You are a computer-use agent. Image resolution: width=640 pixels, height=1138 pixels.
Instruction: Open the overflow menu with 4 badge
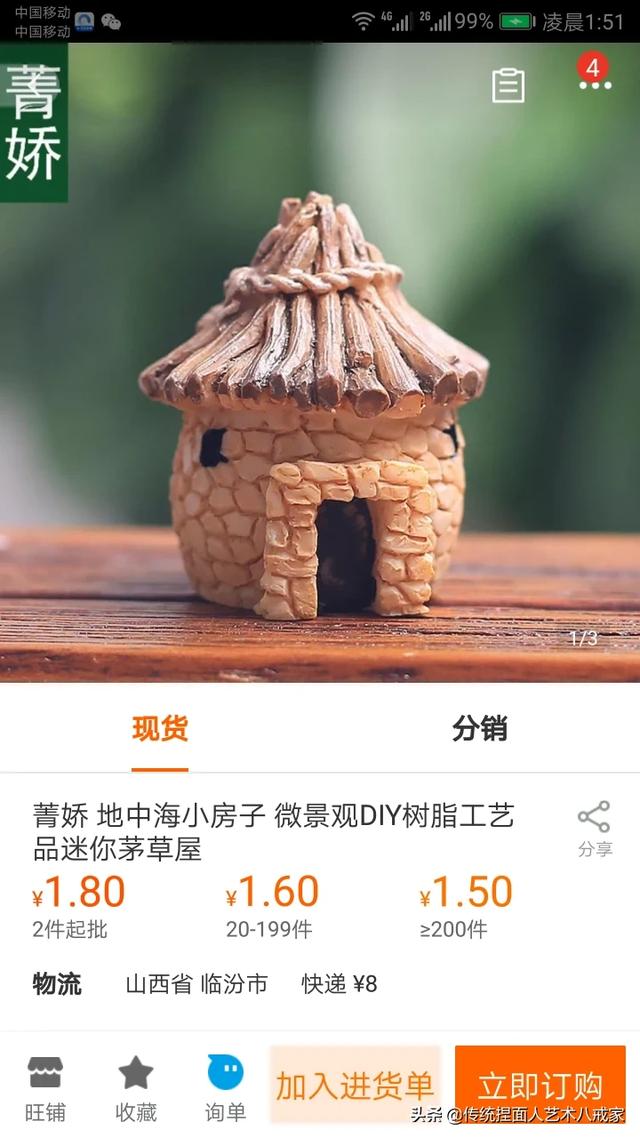coord(594,73)
